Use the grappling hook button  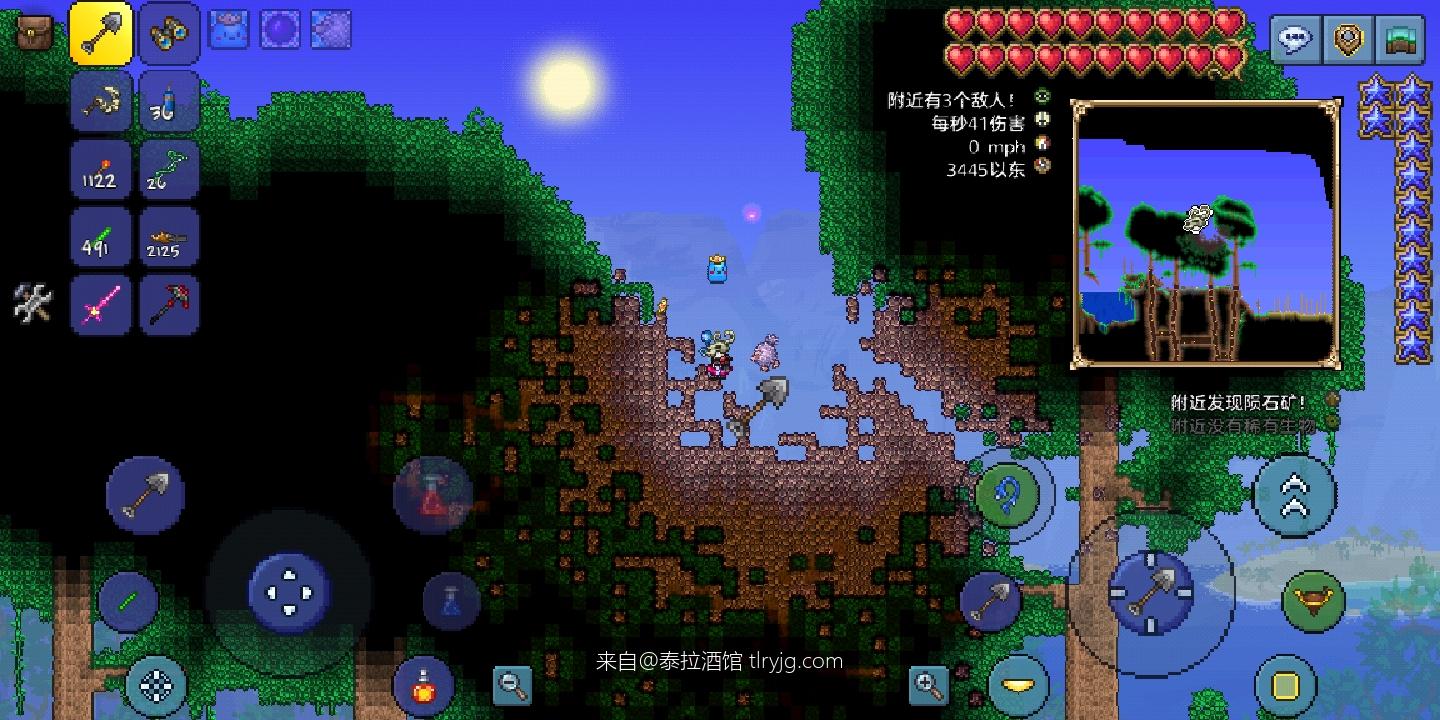(x=1013, y=494)
